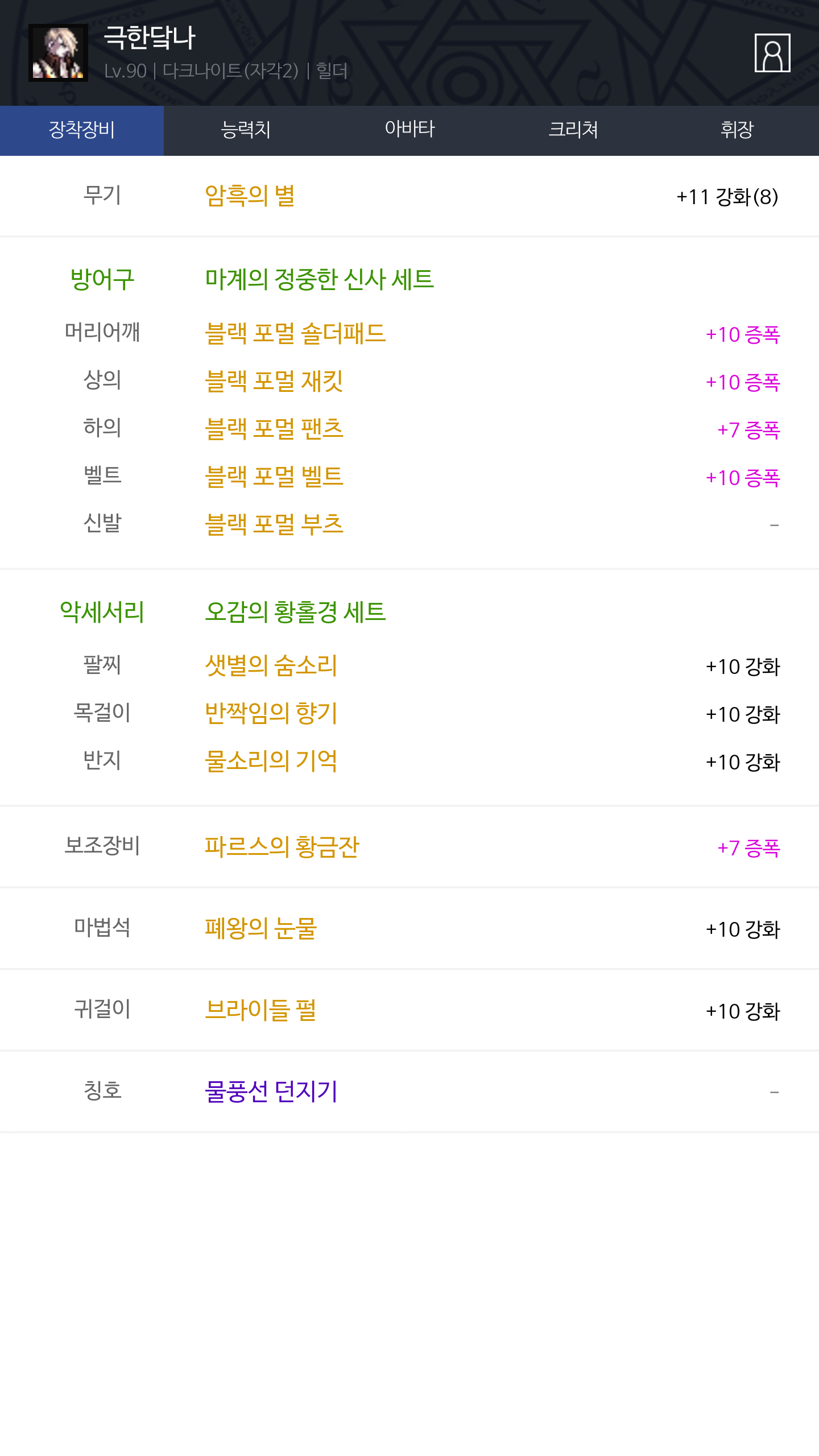Switch to the 아바타 tab
819x1456 pixels.
tap(409, 130)
